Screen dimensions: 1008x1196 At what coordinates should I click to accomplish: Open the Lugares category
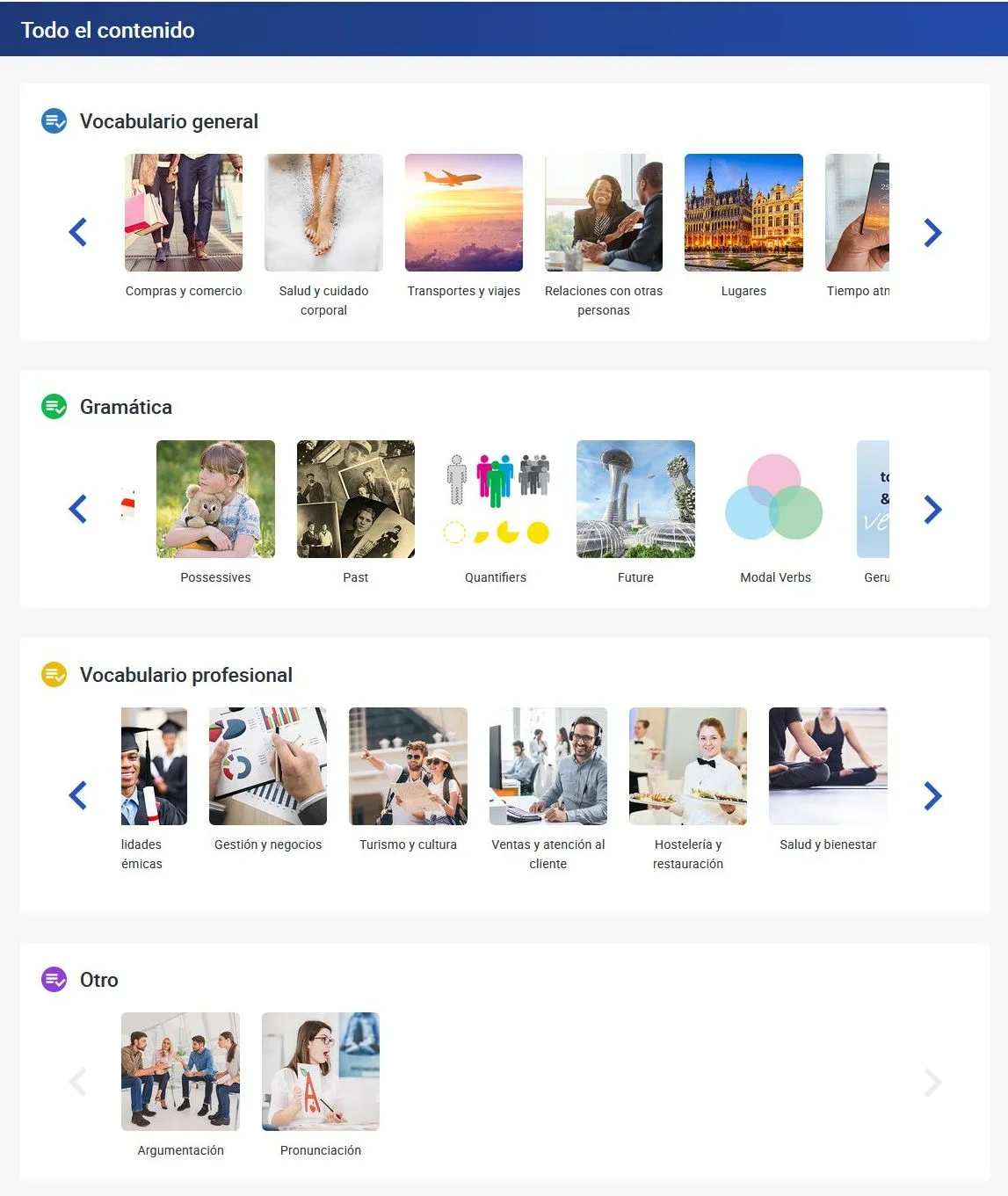(x=743, y=213)
